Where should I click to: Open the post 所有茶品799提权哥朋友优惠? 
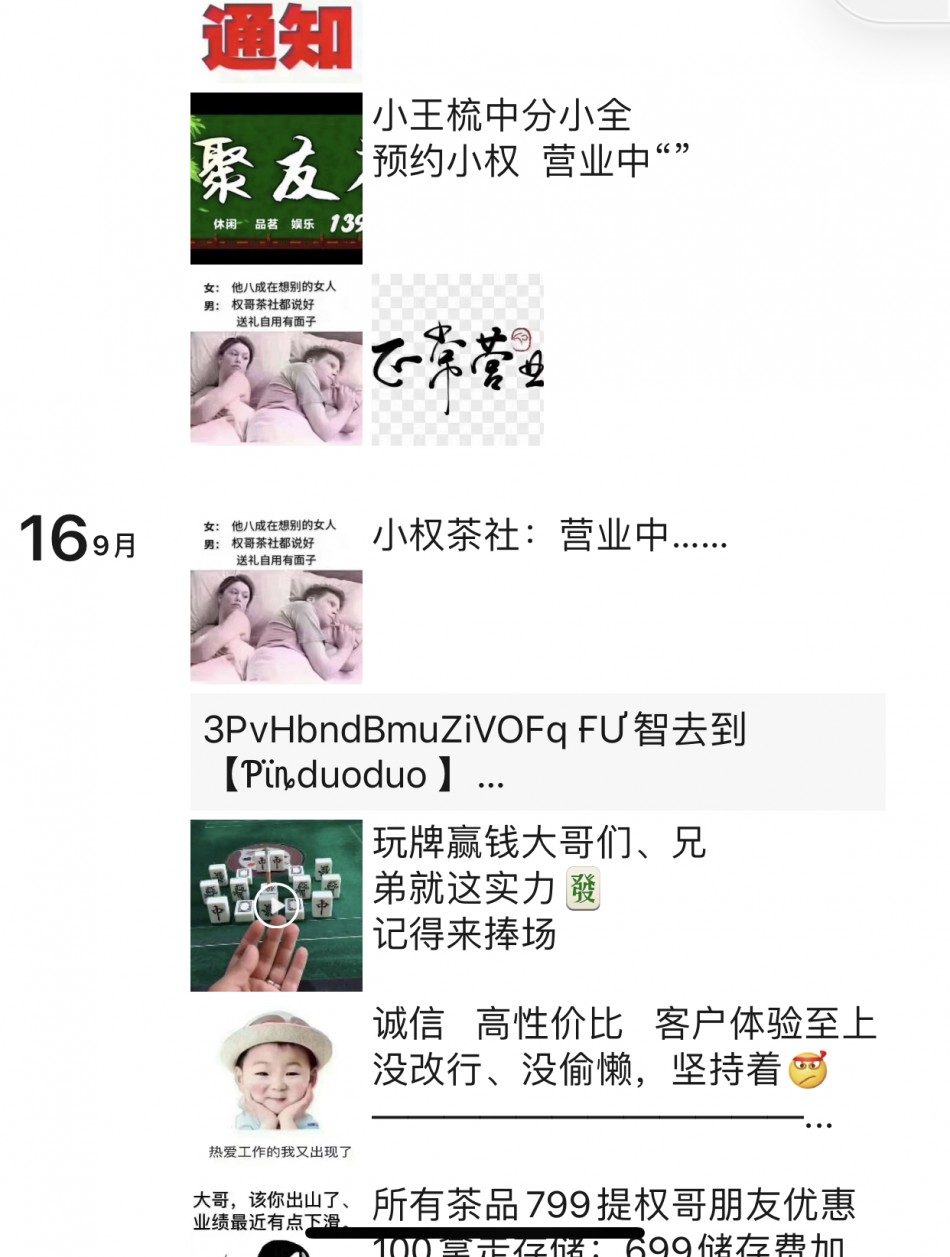612,1208
